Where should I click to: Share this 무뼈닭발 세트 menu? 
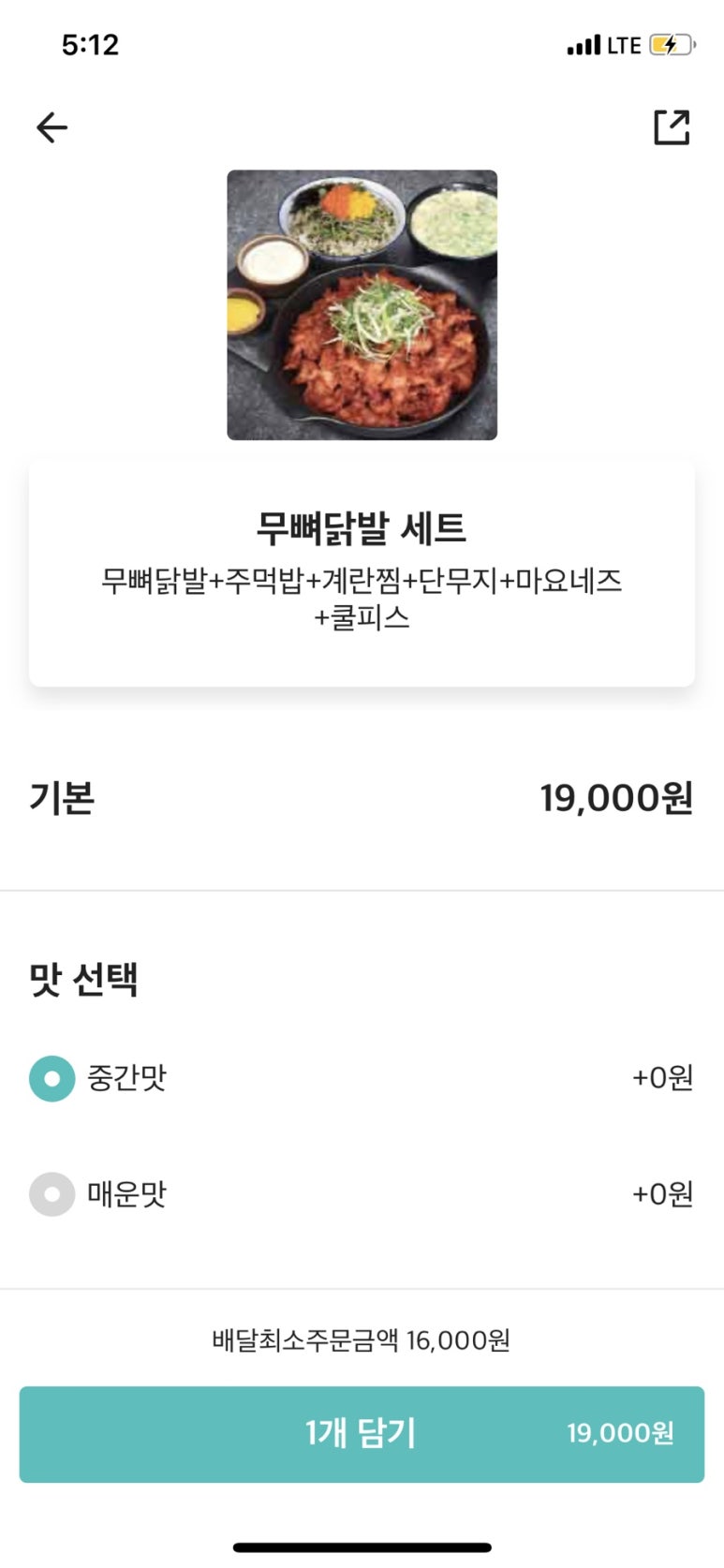pyautogui.click(x=671, y=127)
